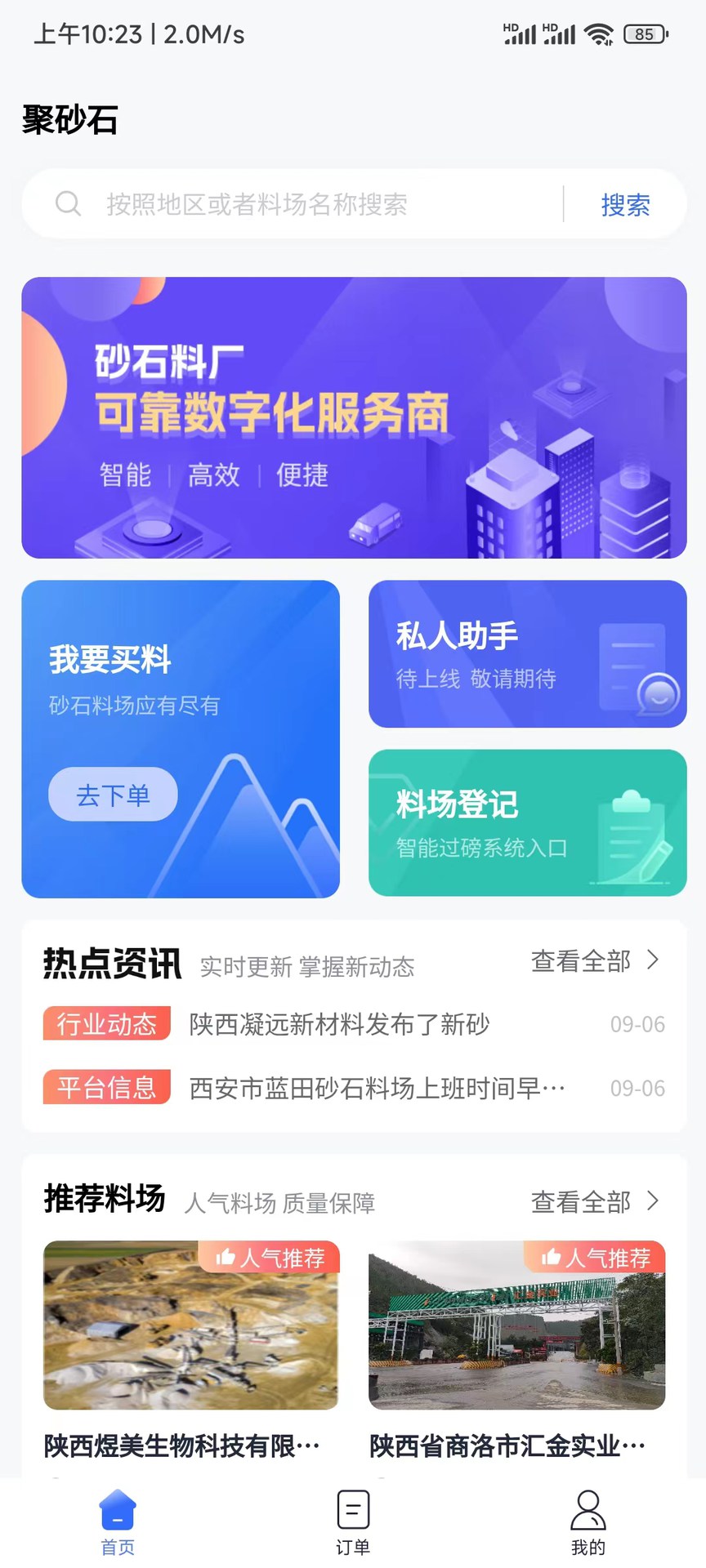The image size is (706, 1568).
Task: View all 热点资讯 news
Action: click(594, 961)
